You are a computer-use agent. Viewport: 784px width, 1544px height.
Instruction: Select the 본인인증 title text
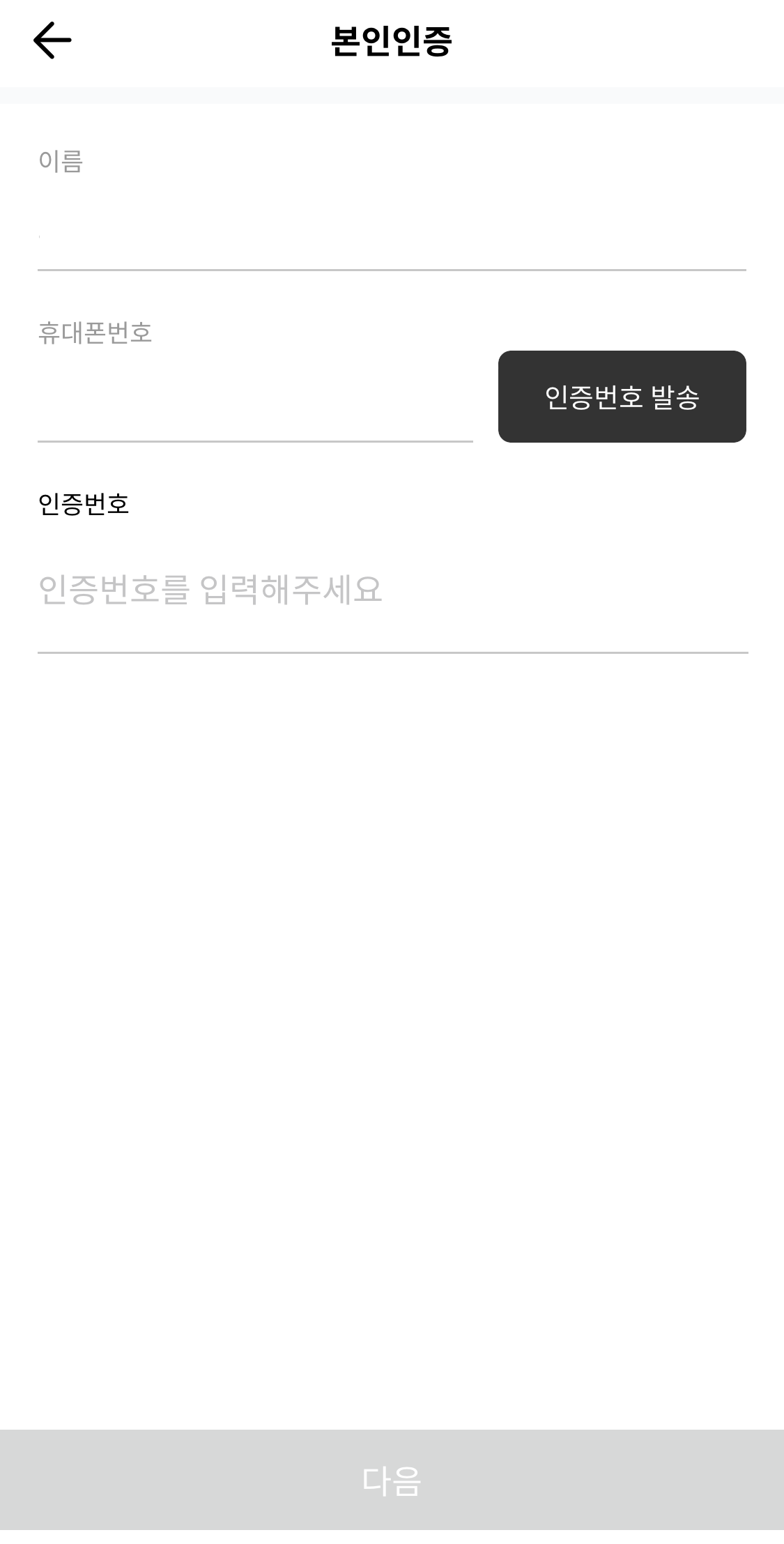392,39
